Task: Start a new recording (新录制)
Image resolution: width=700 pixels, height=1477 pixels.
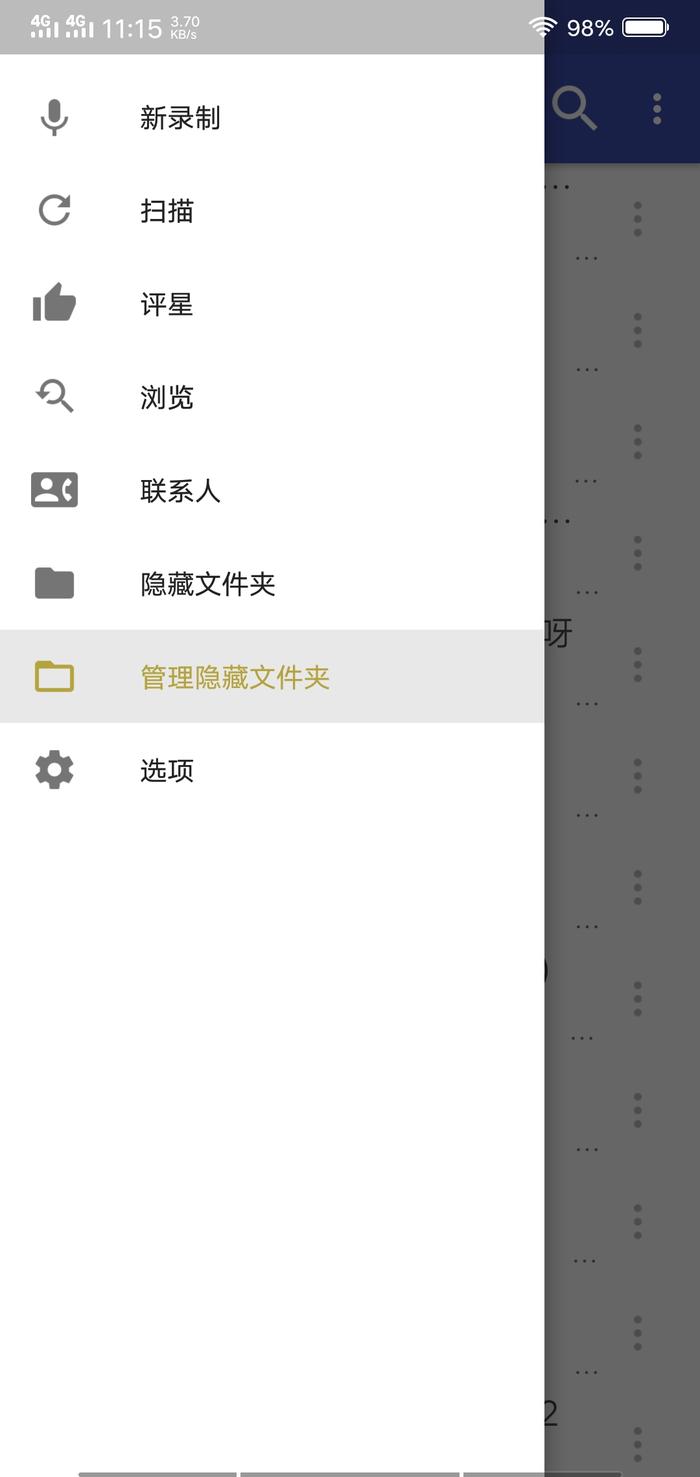Action: pos(180,118)
